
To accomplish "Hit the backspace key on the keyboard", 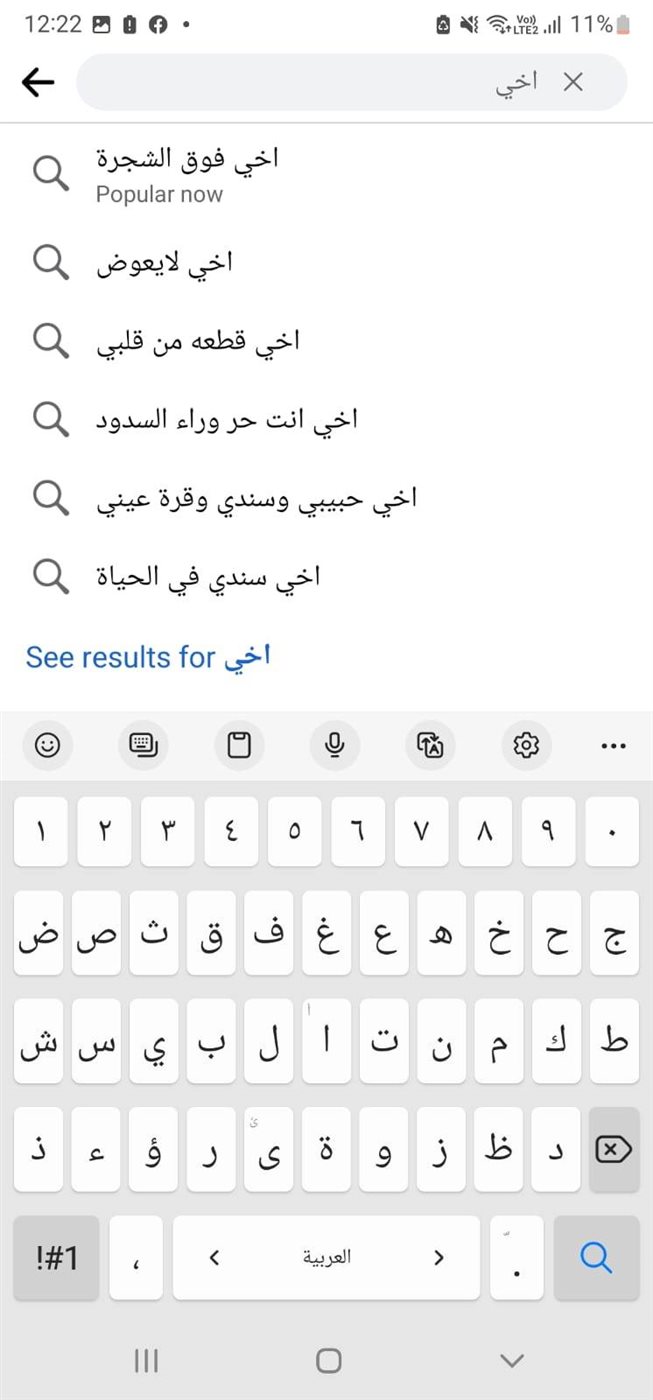I will (x=613, y=1150).
